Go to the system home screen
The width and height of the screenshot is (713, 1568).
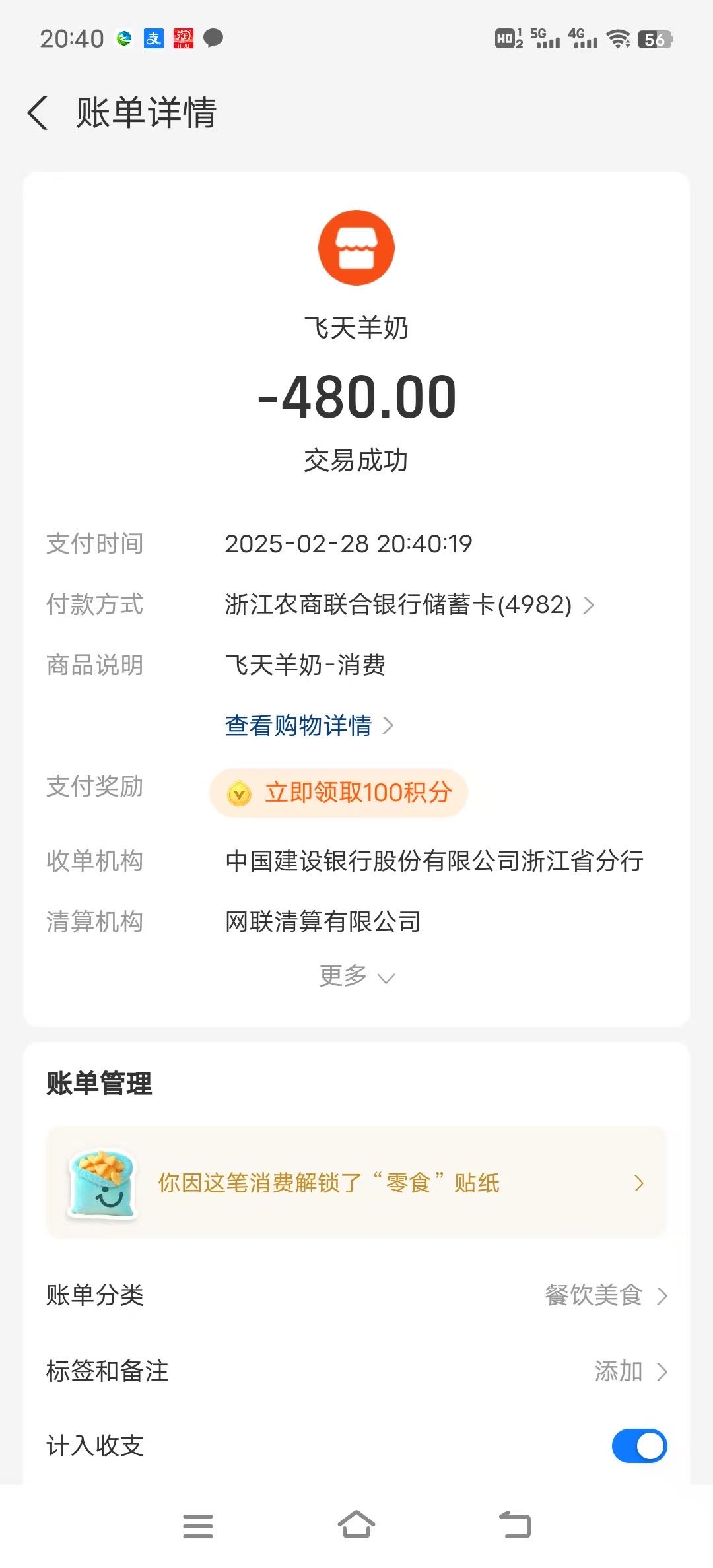click(x=356, y=1525)
